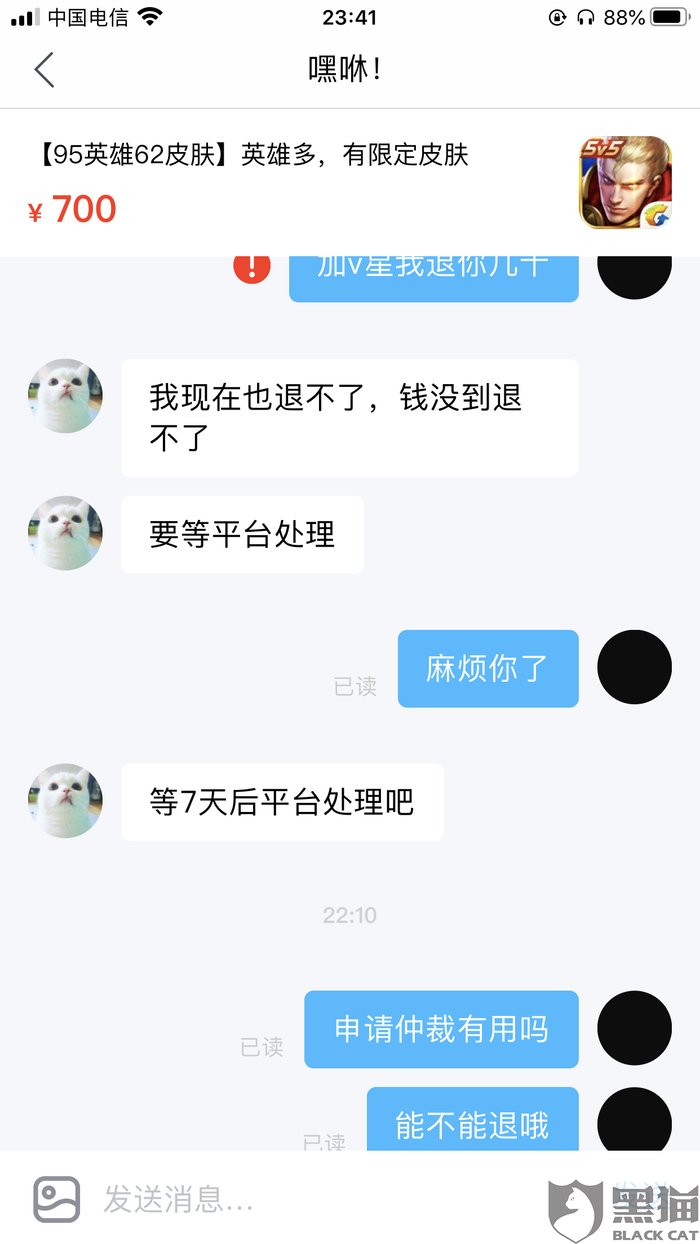Tap the red failed-message warning icon
Viewport: 700px width, 1244px height.
pos(252,265)
